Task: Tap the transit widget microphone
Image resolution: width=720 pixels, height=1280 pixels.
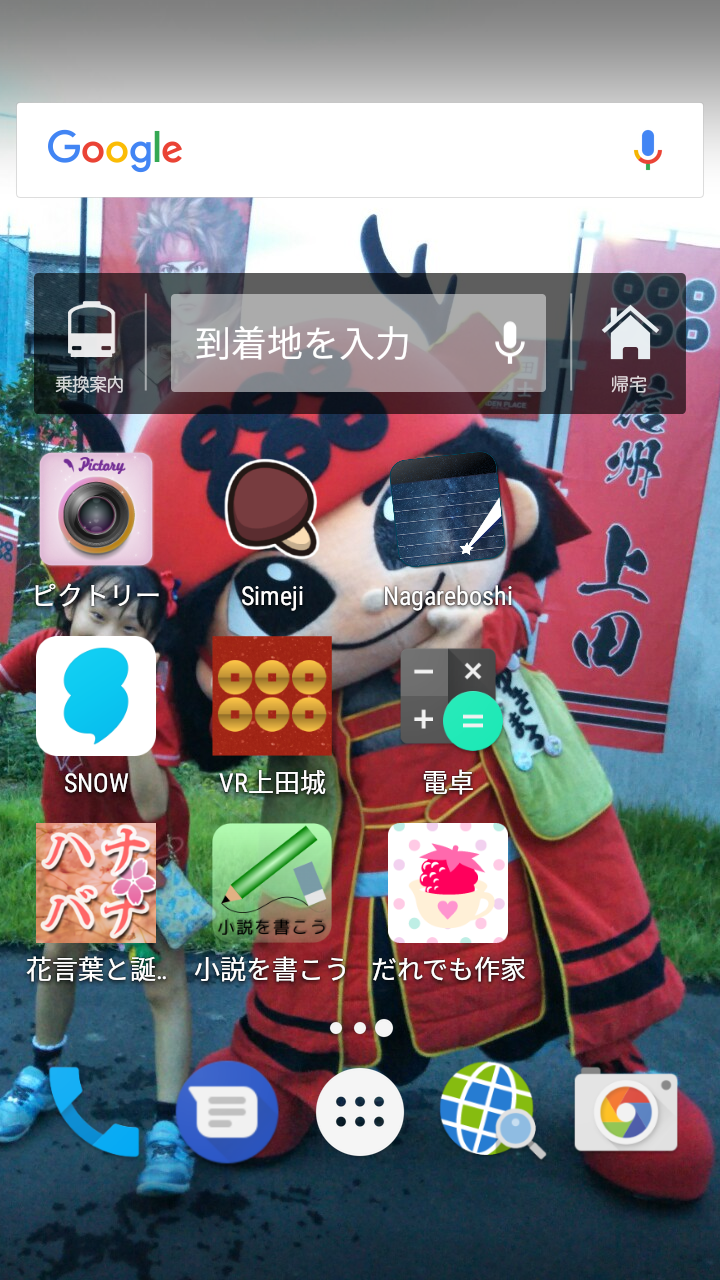Action: 510,343
